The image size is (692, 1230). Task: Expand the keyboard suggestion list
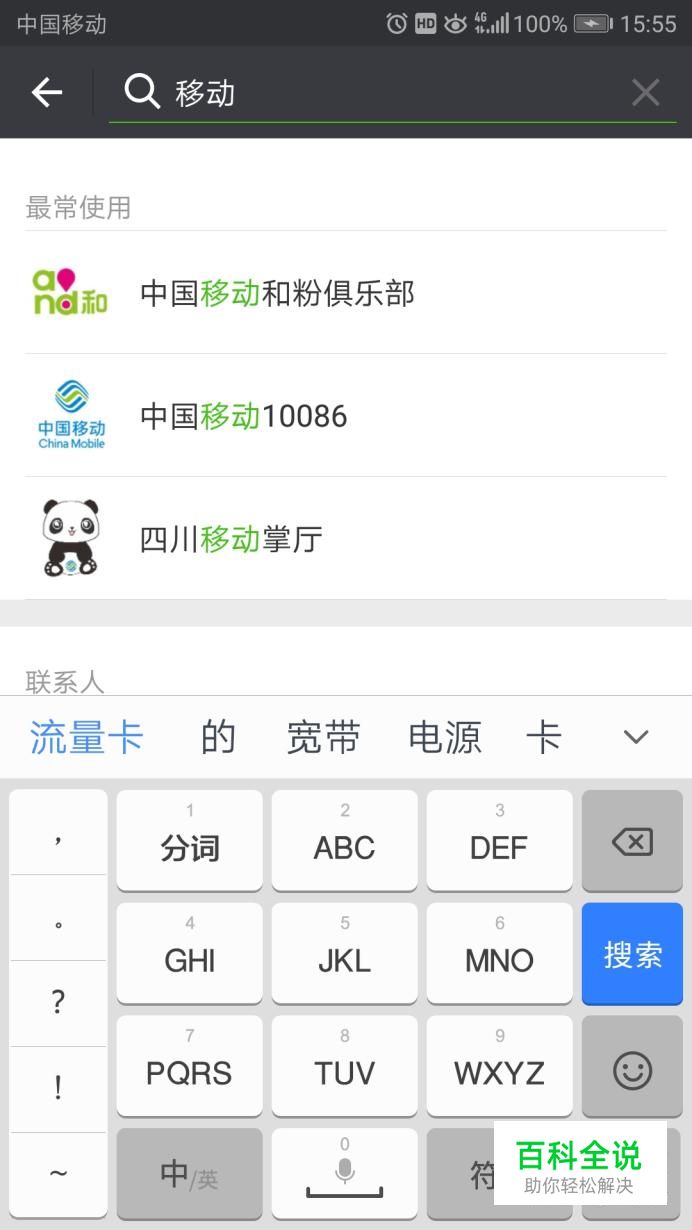coord(636,738)
